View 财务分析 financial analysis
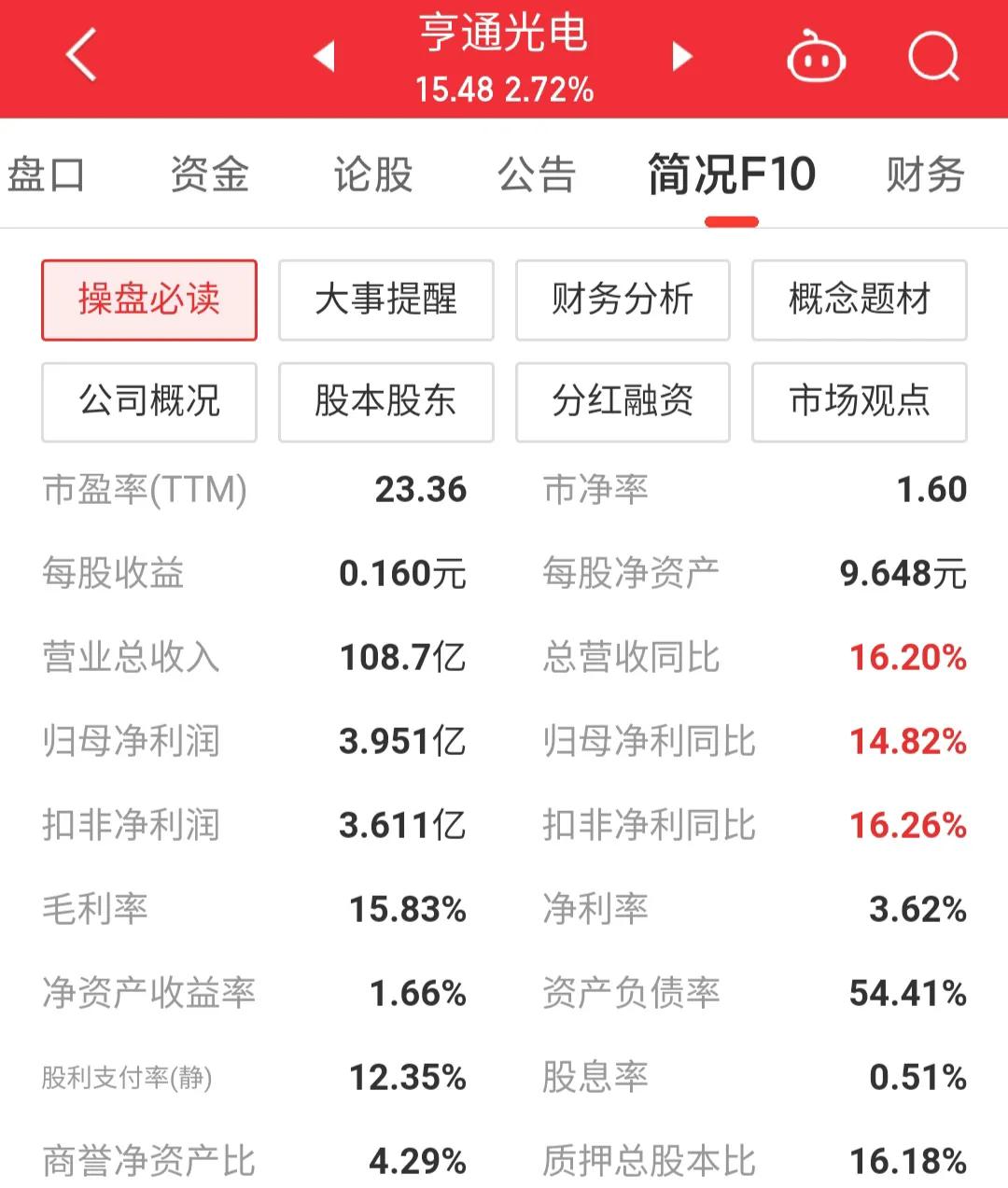Image resolution: width=1008 pixels, height=1188 pixels. 623,300
